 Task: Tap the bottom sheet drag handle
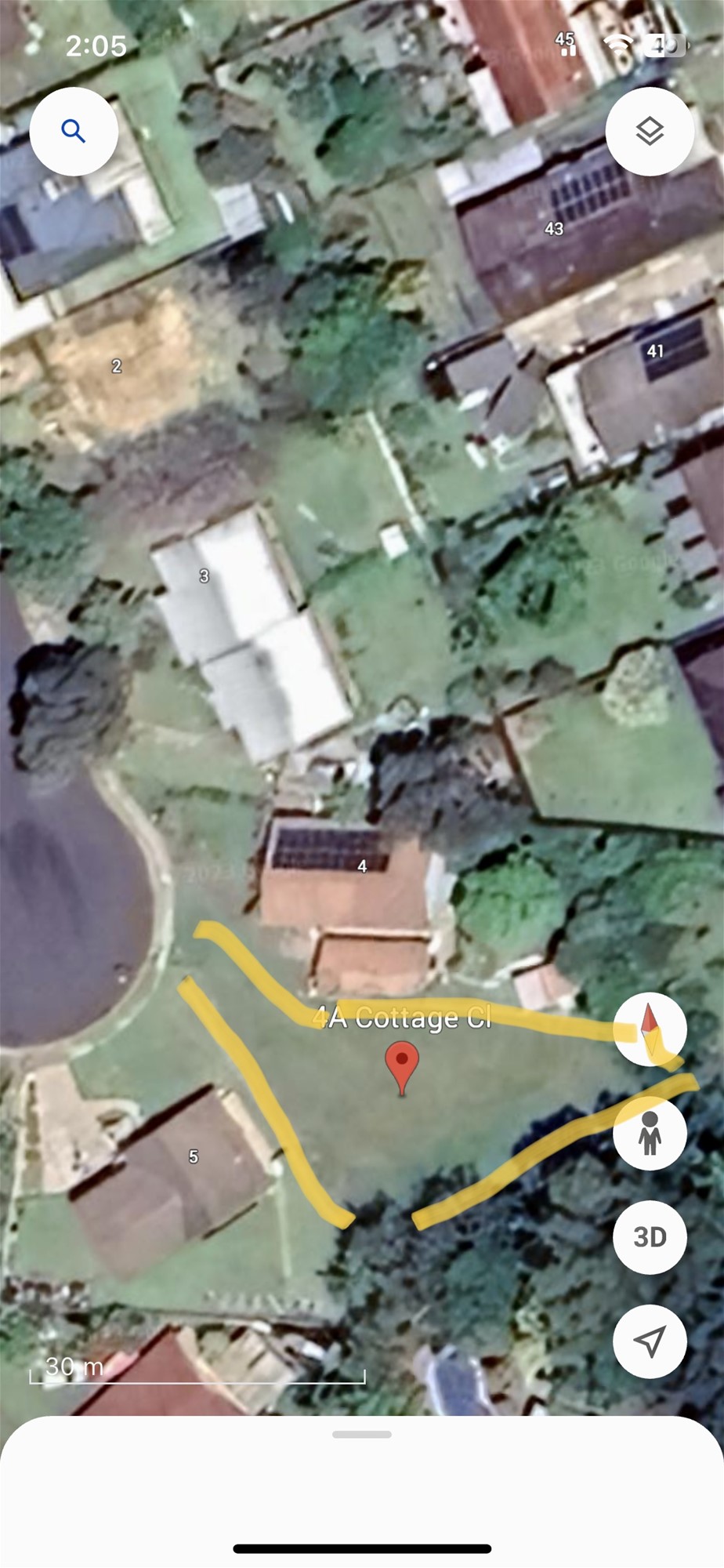pos(362,1435)
